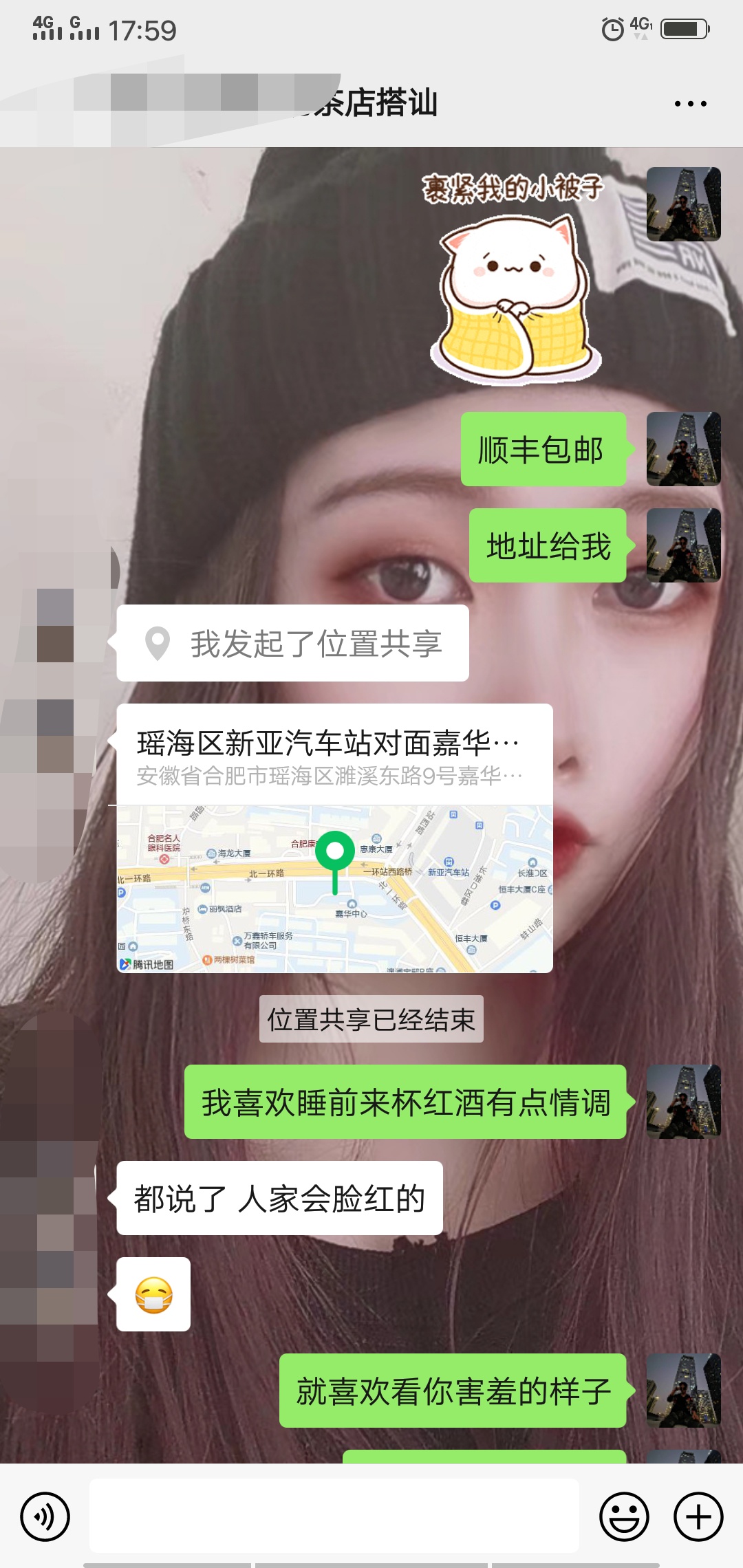Switch to voice message input

pyautogui.click(x=45, y=1516)
